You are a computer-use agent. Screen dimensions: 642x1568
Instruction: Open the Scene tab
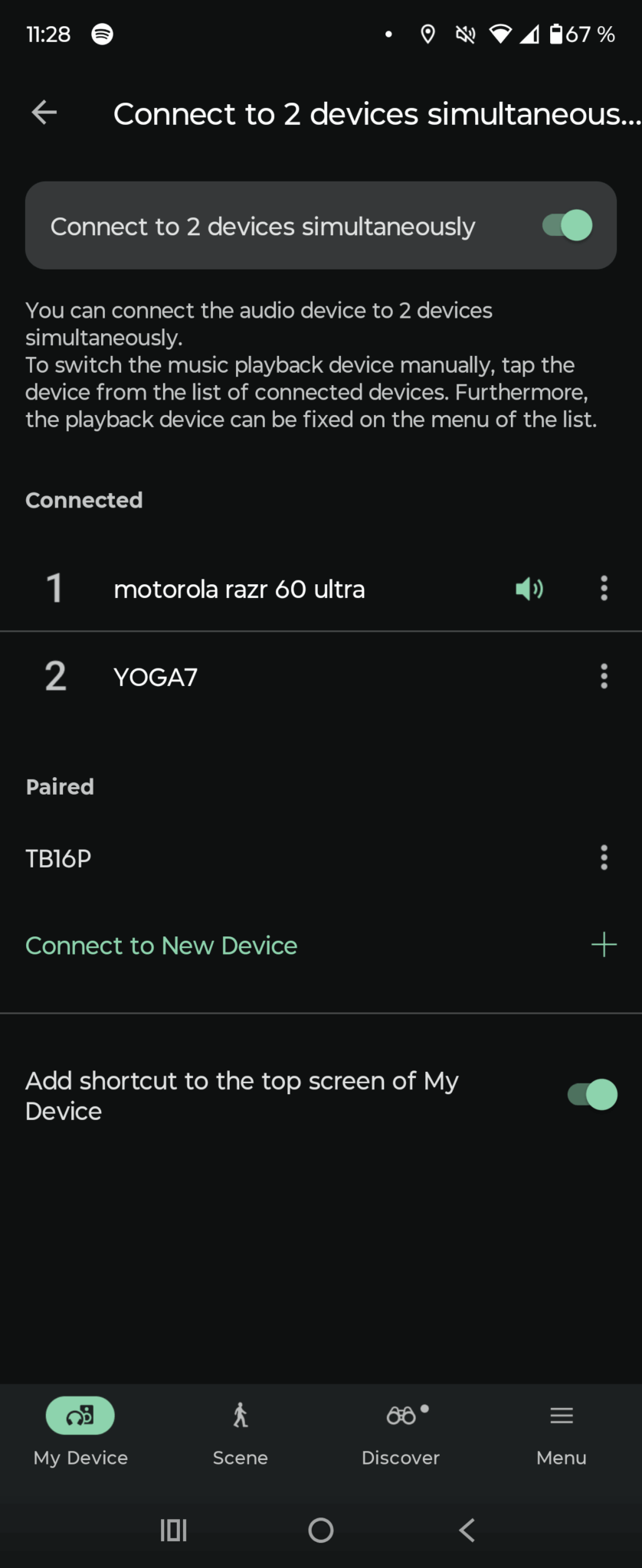coord(241,1430)
